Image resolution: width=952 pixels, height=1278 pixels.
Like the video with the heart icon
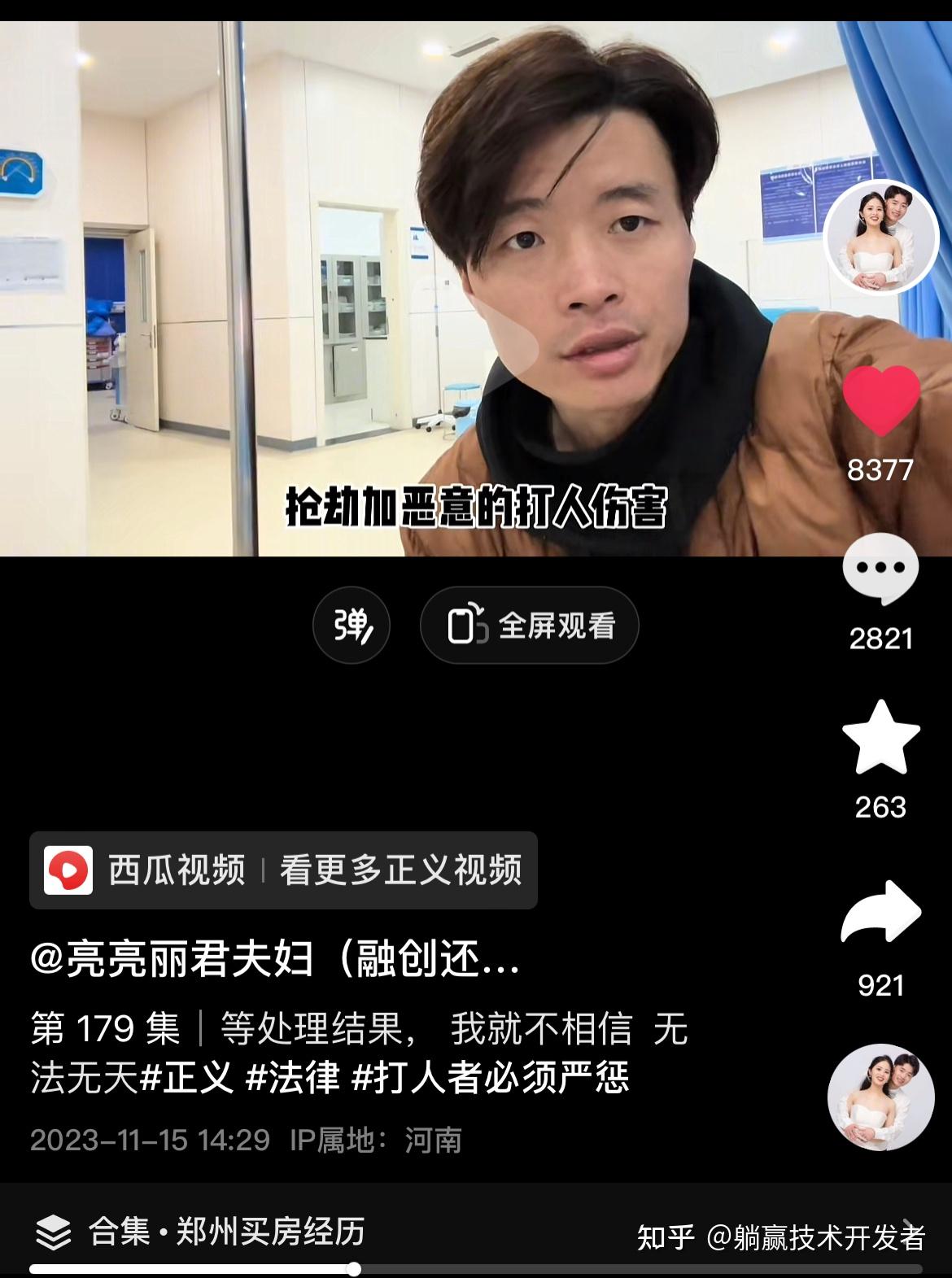[880, 400]
